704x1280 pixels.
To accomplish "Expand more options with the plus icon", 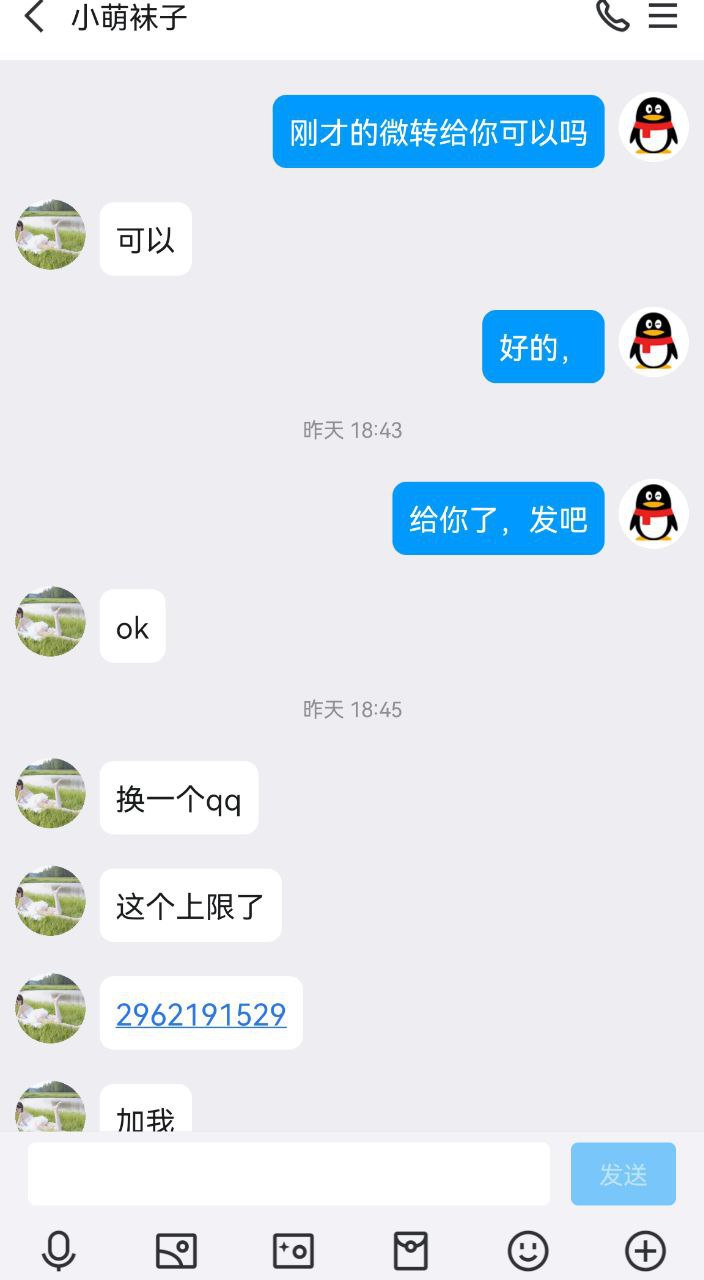I will [x=645, y=1250].
